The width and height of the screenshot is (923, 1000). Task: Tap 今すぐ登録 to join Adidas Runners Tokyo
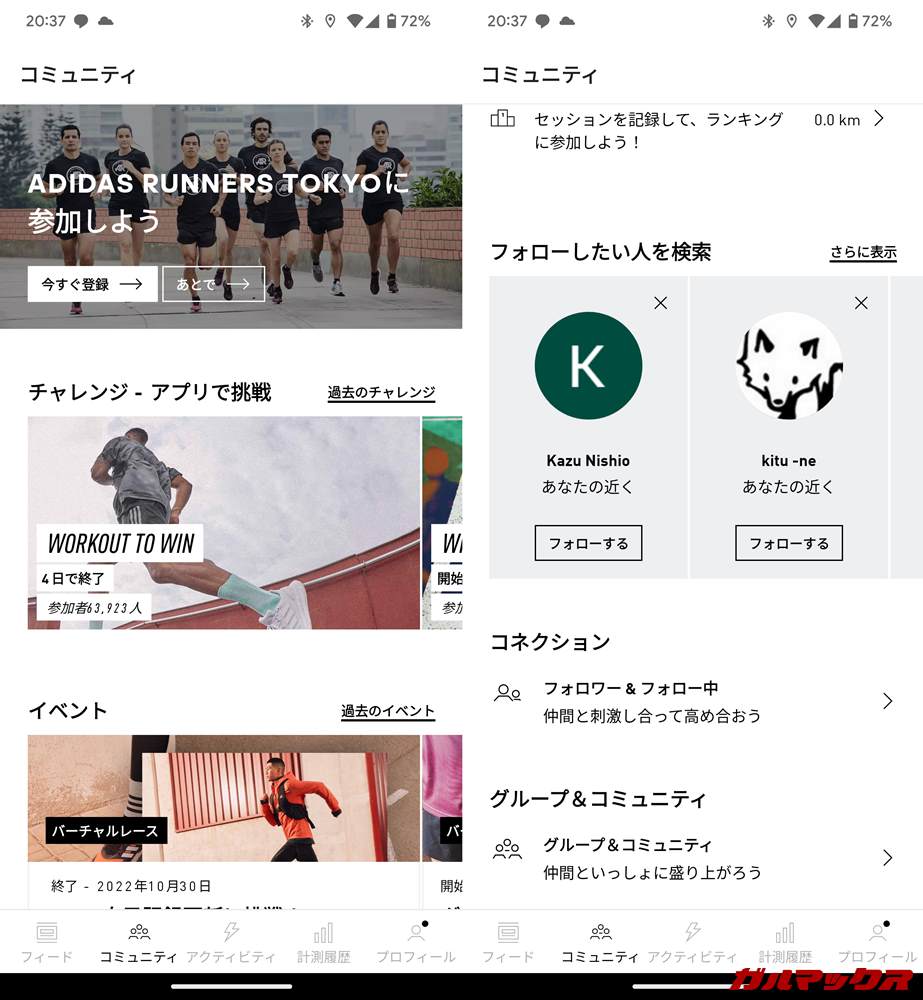(92, 284)
